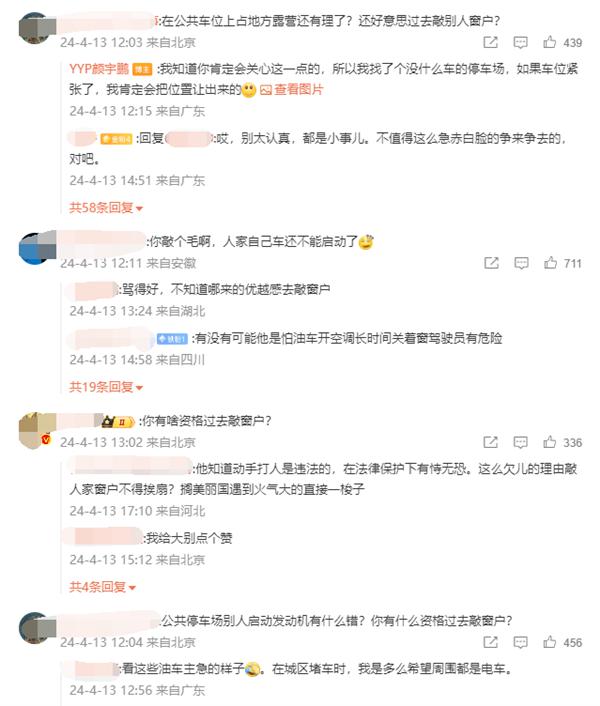Reply to the comment with 711 likes
This screenshot has height=706, width=600.
pos(520,263)
